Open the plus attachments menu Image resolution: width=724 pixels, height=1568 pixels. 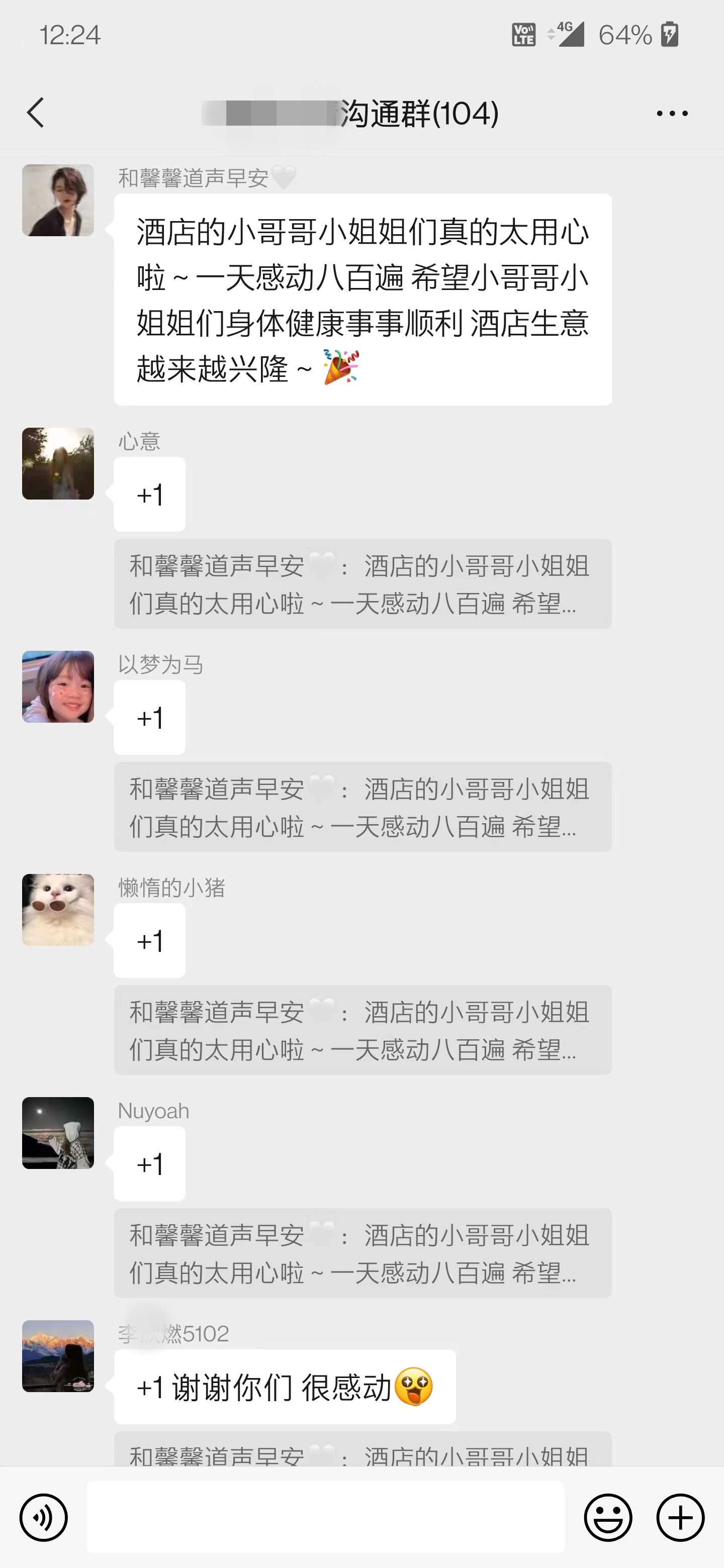coord(680,1517)
